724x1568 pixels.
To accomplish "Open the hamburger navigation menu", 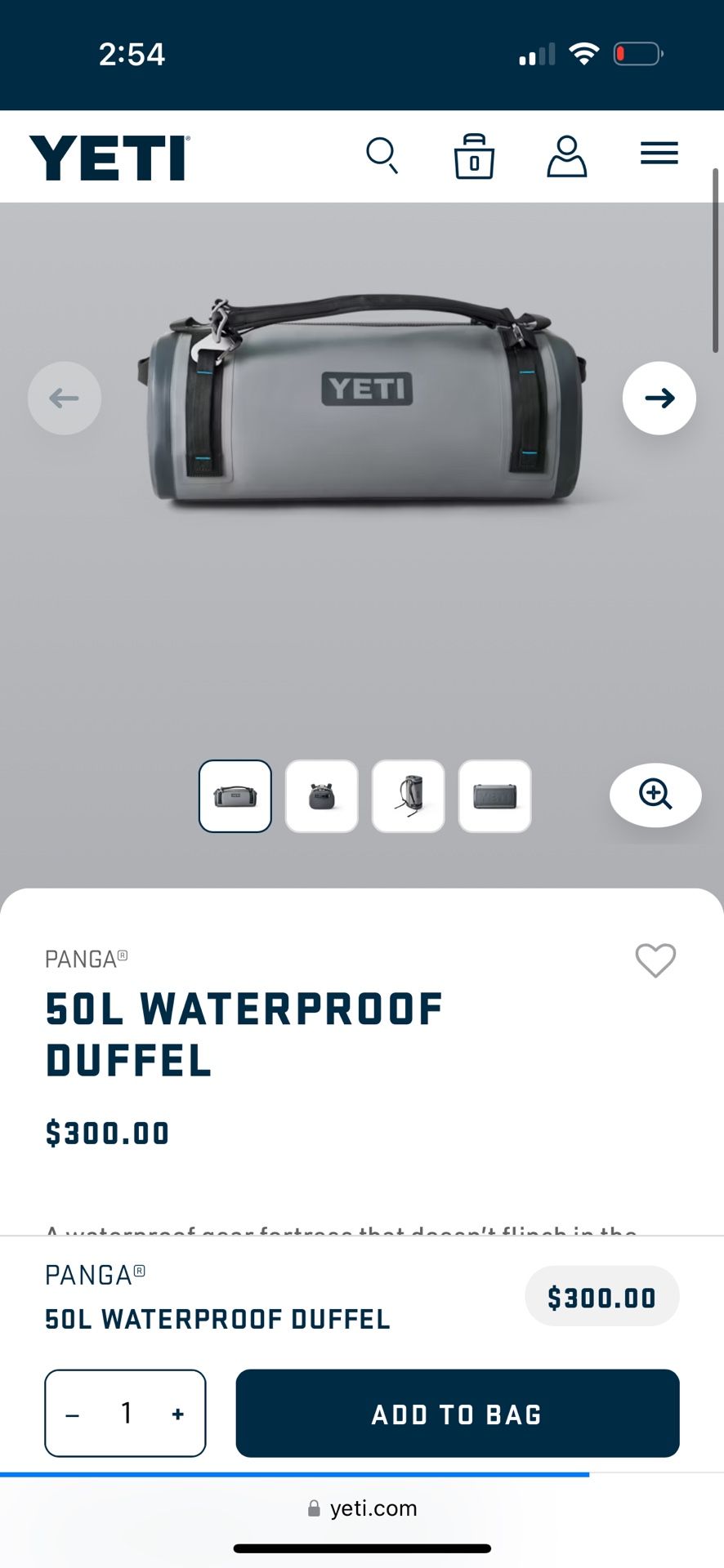I will pos(659,154).
